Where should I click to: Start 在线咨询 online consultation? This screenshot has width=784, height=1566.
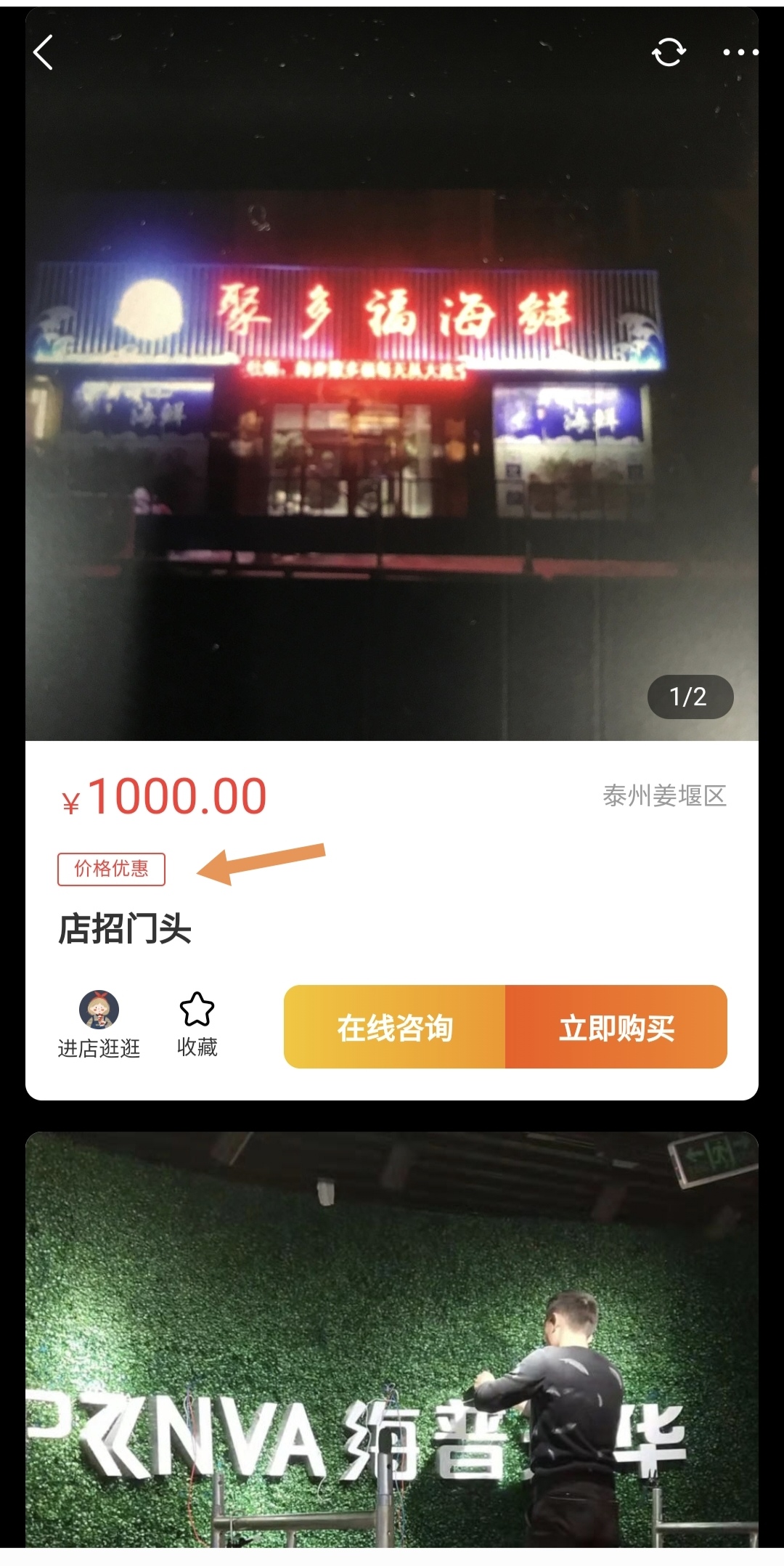[x=395, y=1027]
